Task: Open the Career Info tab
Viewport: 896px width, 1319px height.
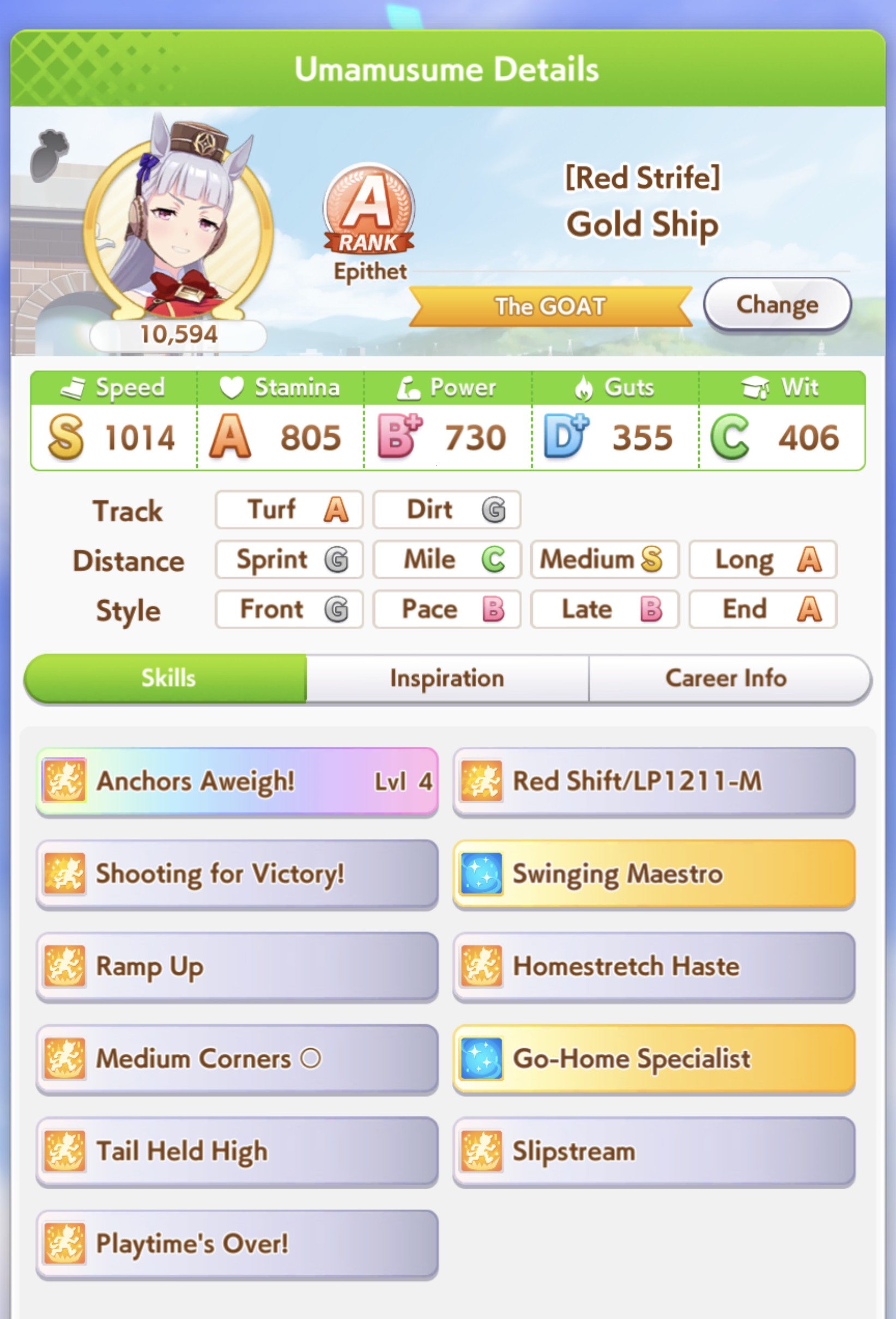Action: click(727, 679)
